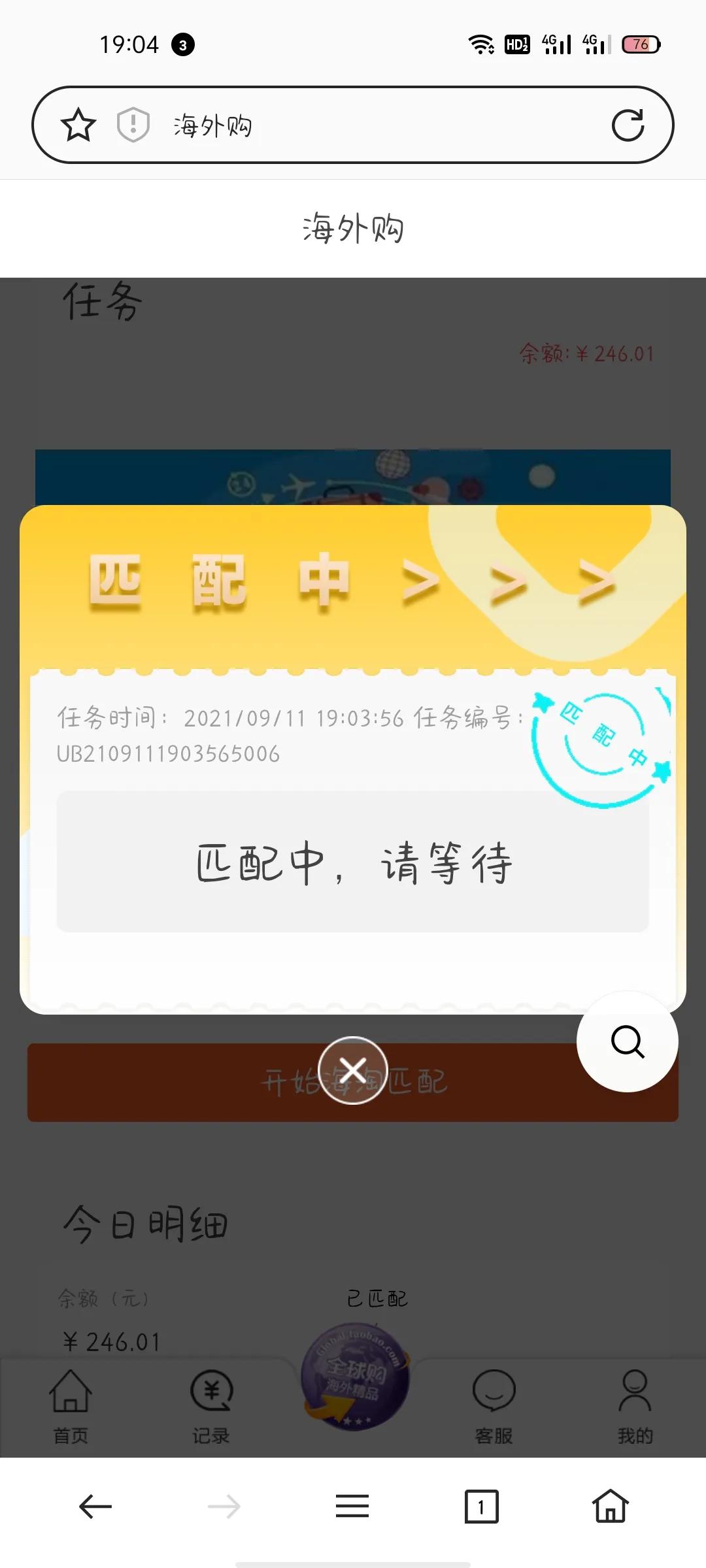Open the 记录 records icon
The image size is (706, 1568).
(x=210, y=1405)
